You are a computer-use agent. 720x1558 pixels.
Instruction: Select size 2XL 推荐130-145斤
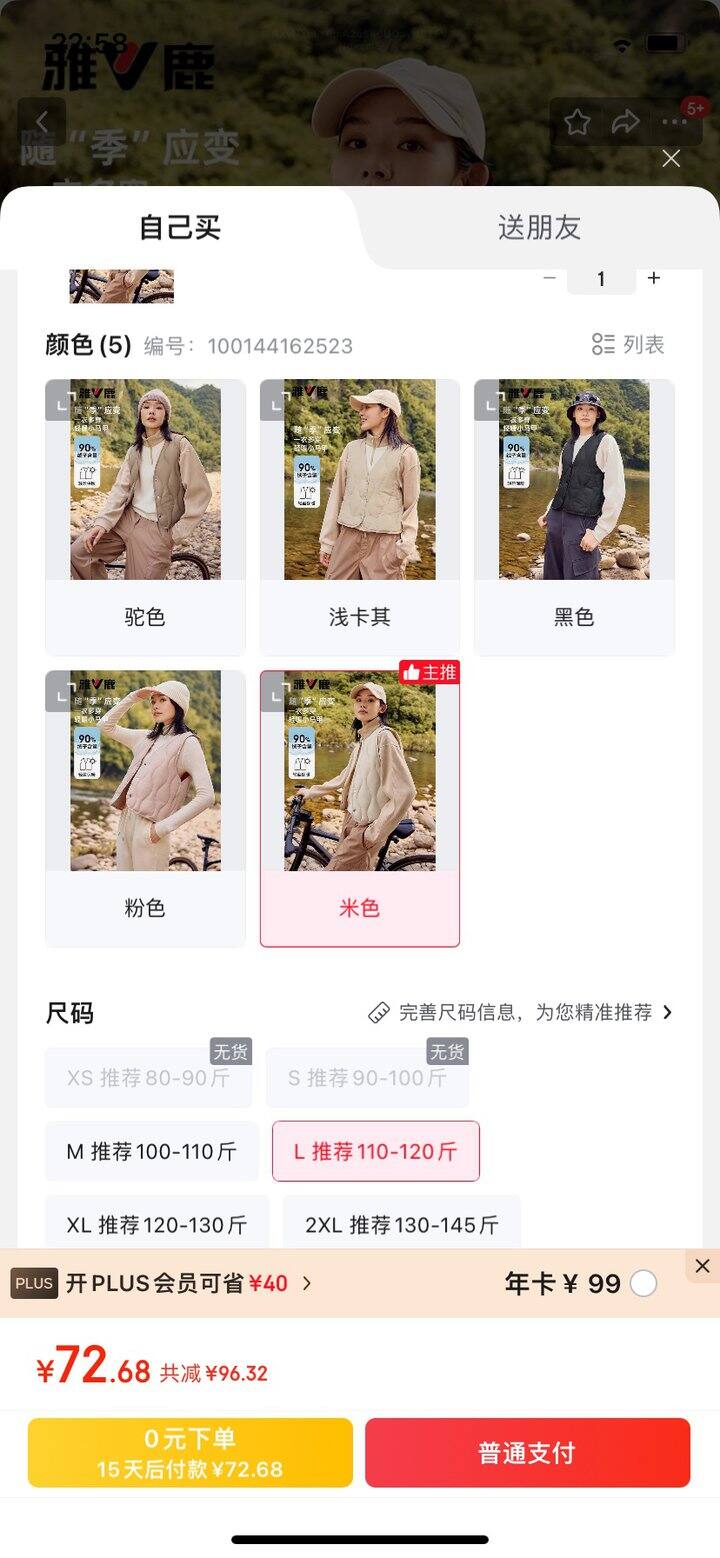pyautogui.click(x=402, y=1225)
